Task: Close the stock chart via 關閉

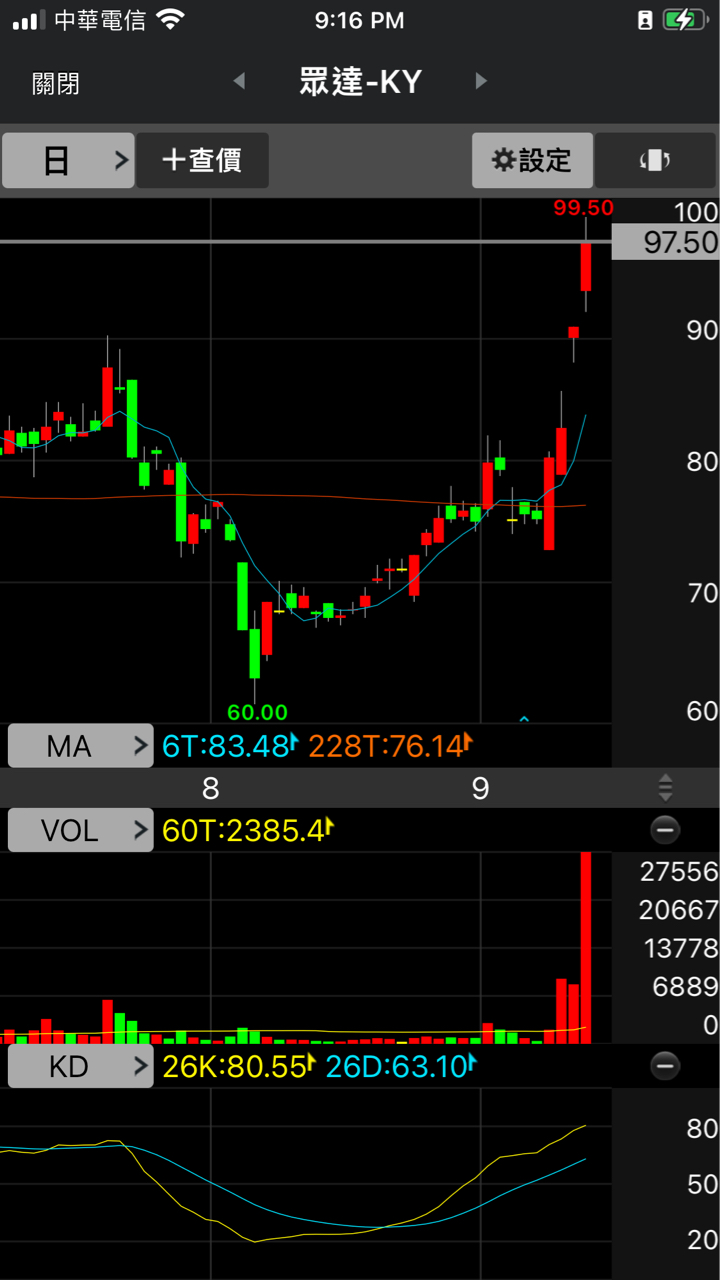Action: point(56,84)
